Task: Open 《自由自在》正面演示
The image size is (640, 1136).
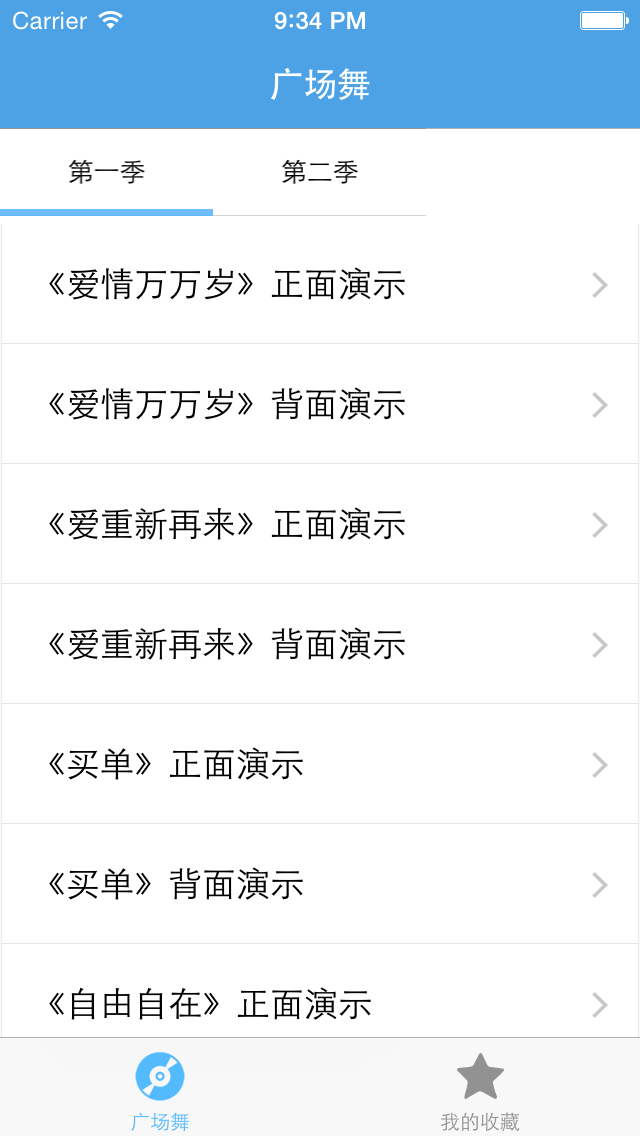Action: point(320,1003)
